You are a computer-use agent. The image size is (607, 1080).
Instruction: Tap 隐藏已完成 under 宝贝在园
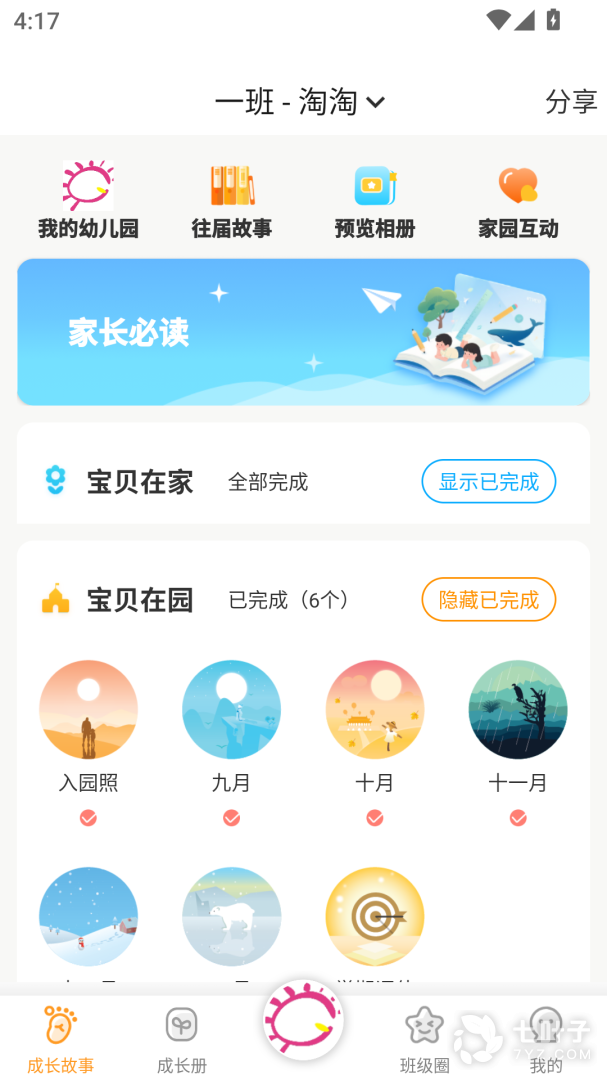[x=488, y=600]
